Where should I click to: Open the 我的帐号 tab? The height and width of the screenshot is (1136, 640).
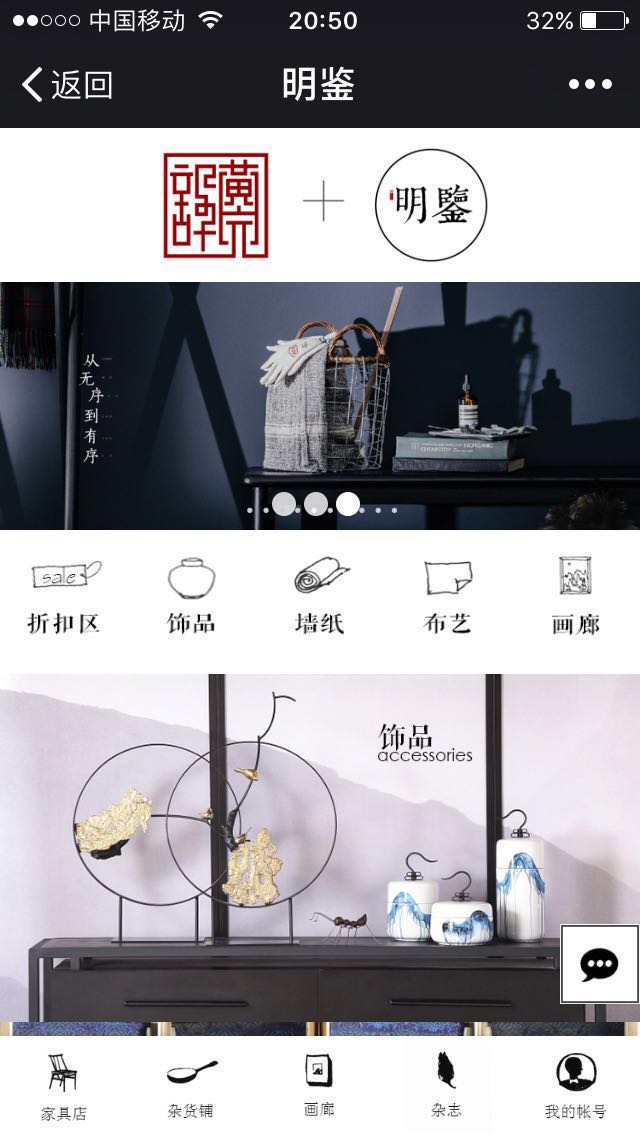coord(575,1086)
